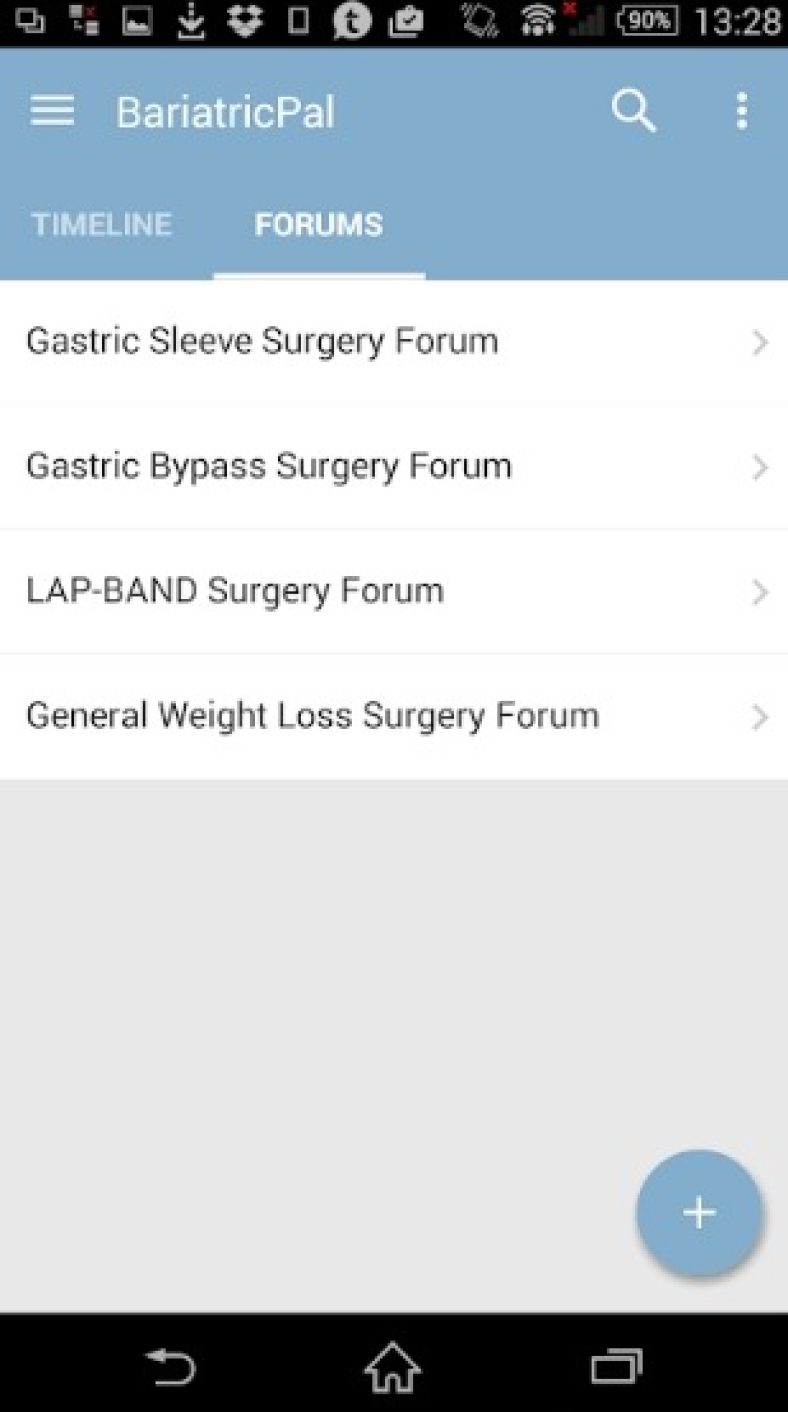Image resolution: width=788 pixels, height=1412 pixels.
Task: Expand the Gastric Sleeve Surgery Forum chevron
Action: click(x=759, y=342)
